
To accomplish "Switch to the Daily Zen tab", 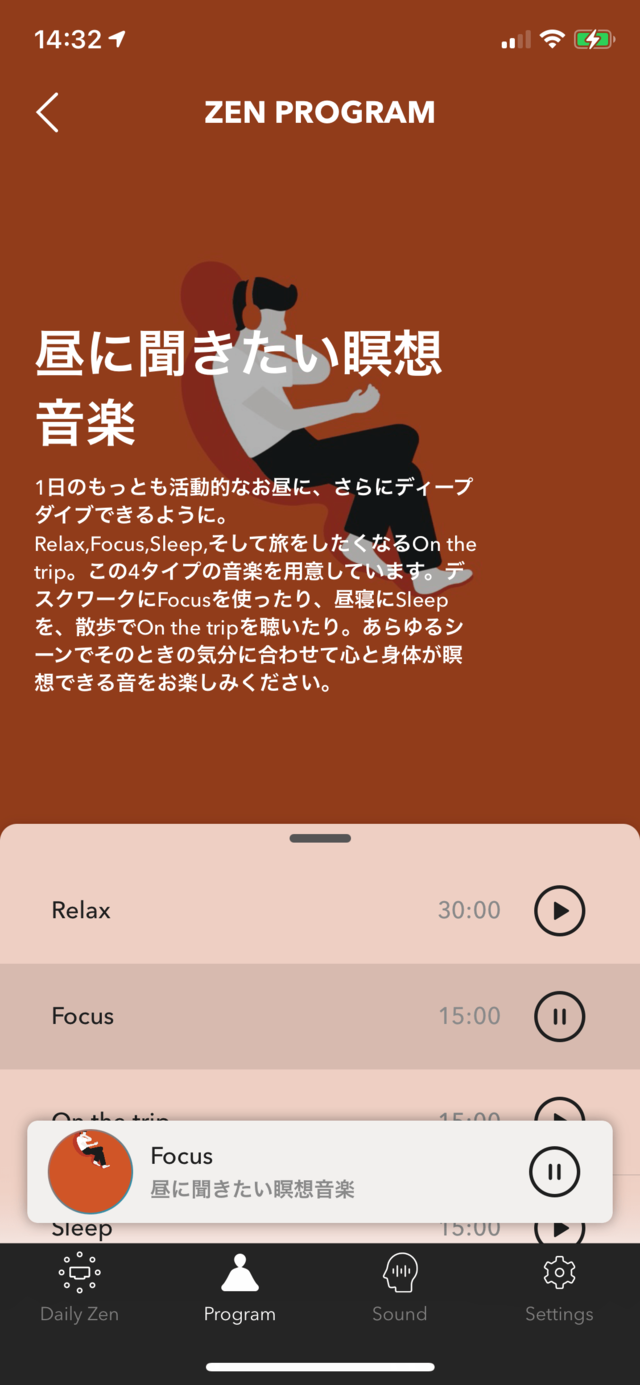I will click(79, 1288).
